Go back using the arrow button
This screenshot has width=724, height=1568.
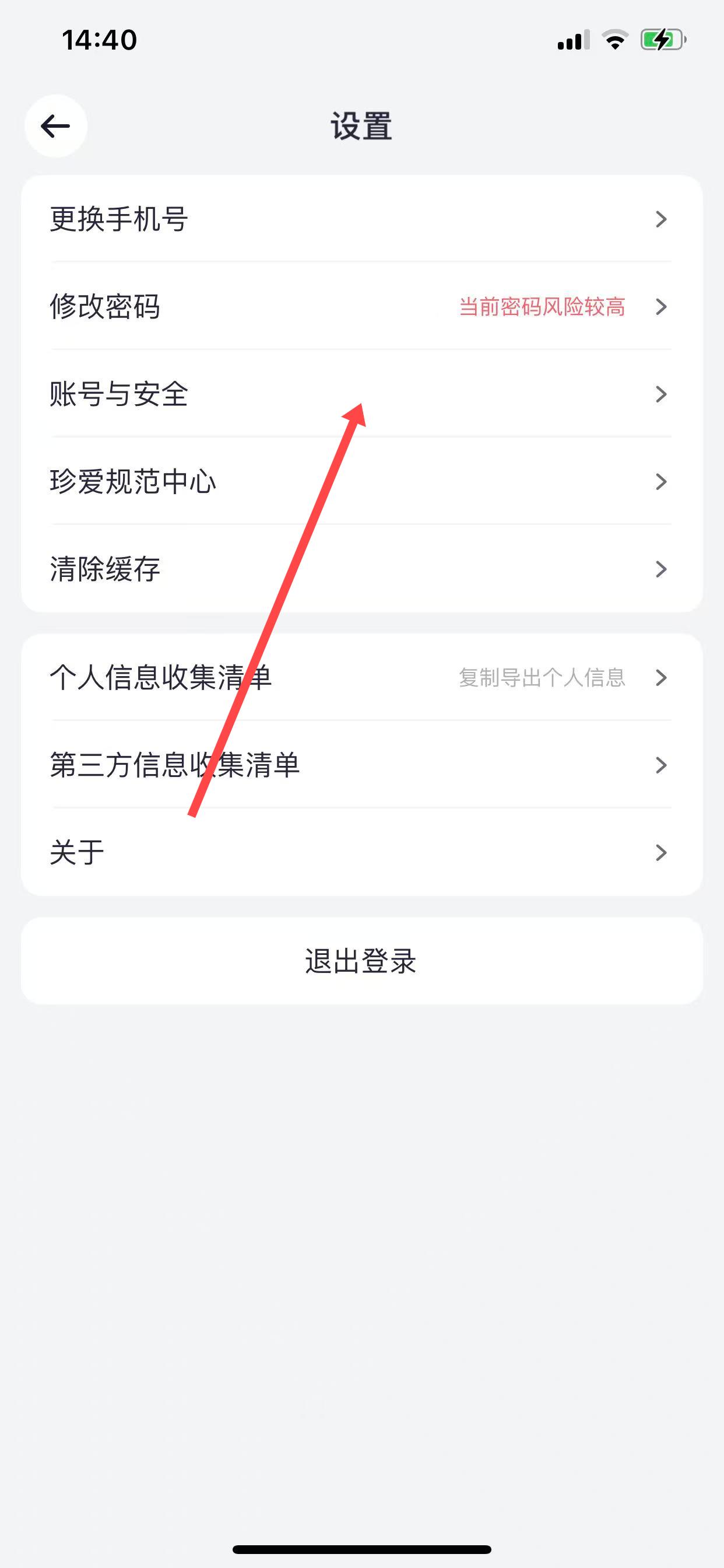(x=55, y=126)
